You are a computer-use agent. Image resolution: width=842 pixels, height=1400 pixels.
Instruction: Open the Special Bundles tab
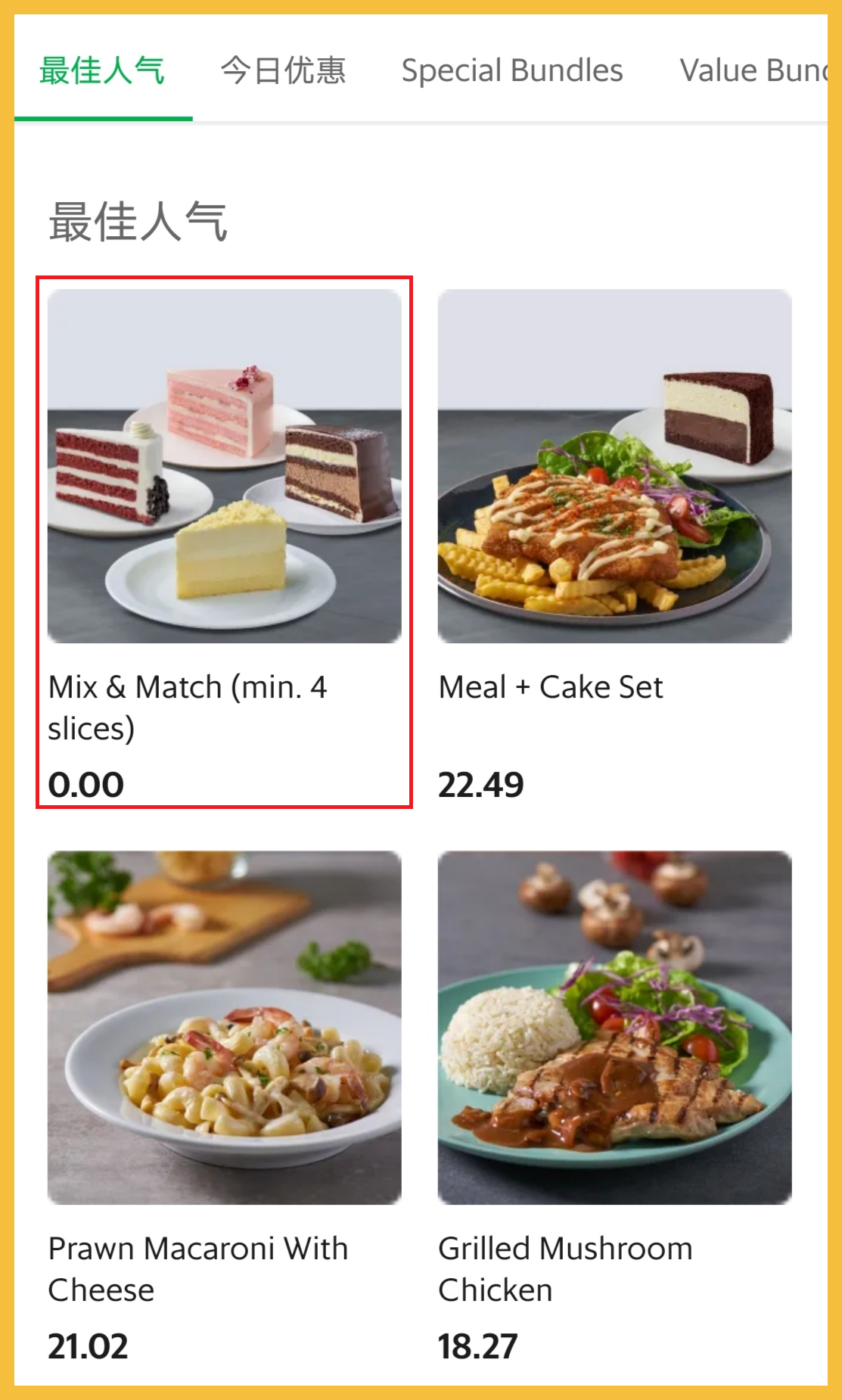pos(511,70)
